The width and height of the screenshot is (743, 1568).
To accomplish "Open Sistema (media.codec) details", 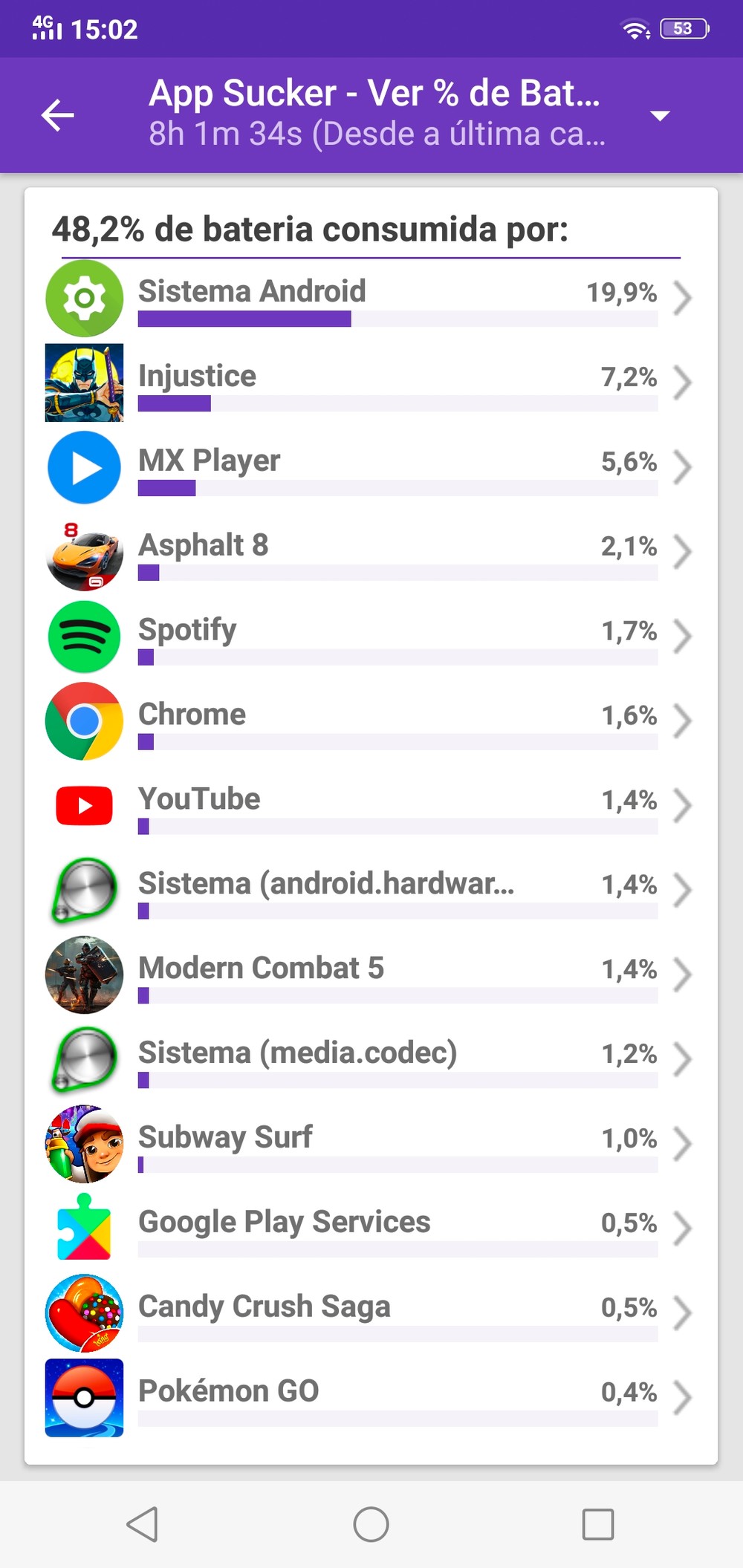I will tap(371, 1061).
